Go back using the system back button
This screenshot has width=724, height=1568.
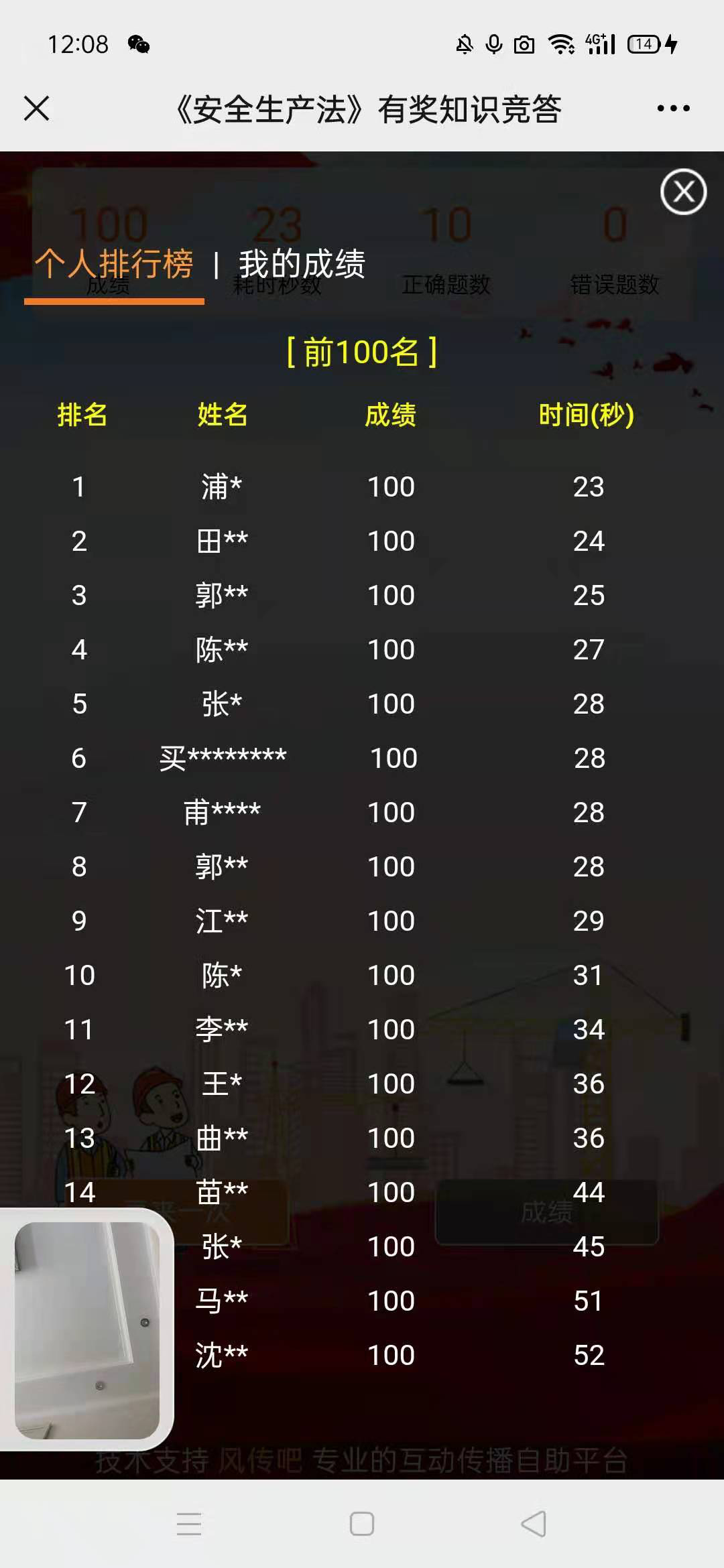coord(534,1524)
